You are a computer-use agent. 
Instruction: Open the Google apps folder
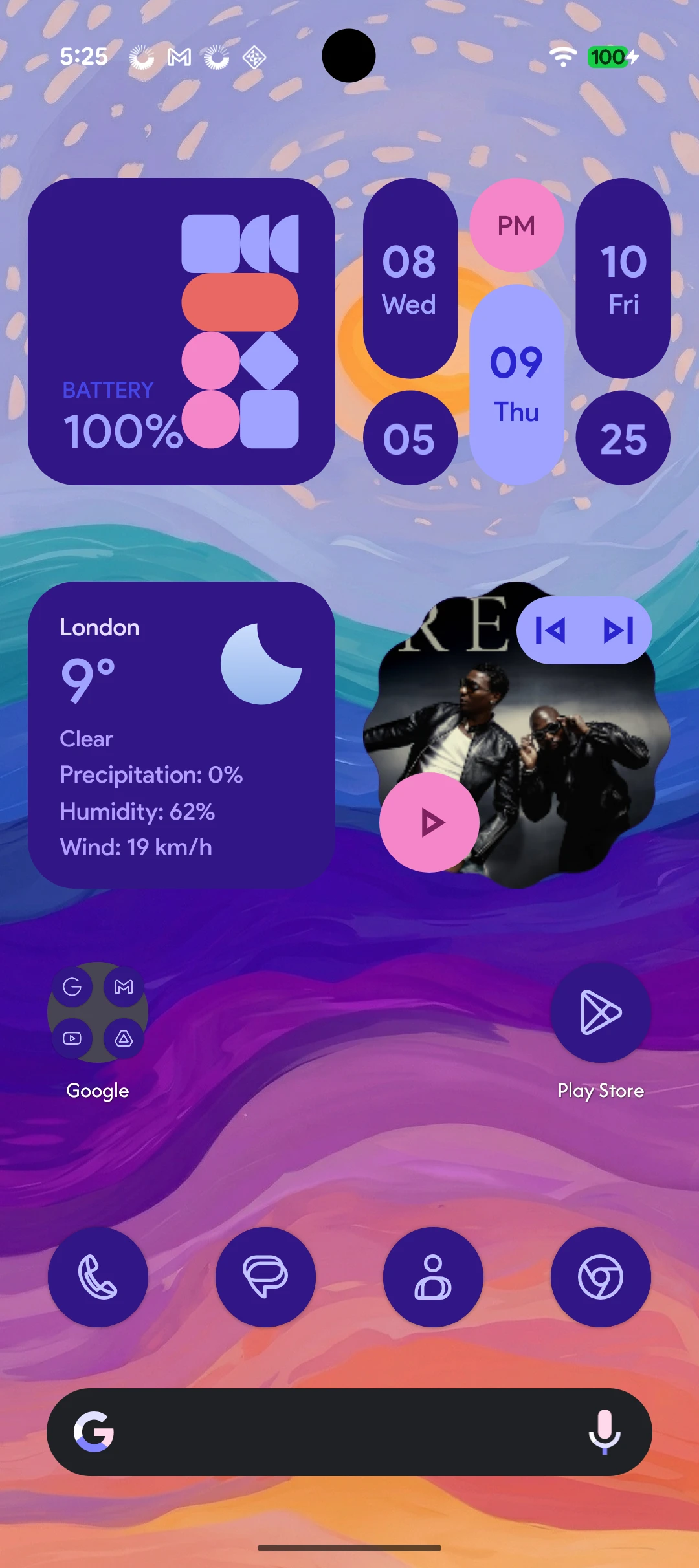pyautogui.click(x=98, y=1012)
